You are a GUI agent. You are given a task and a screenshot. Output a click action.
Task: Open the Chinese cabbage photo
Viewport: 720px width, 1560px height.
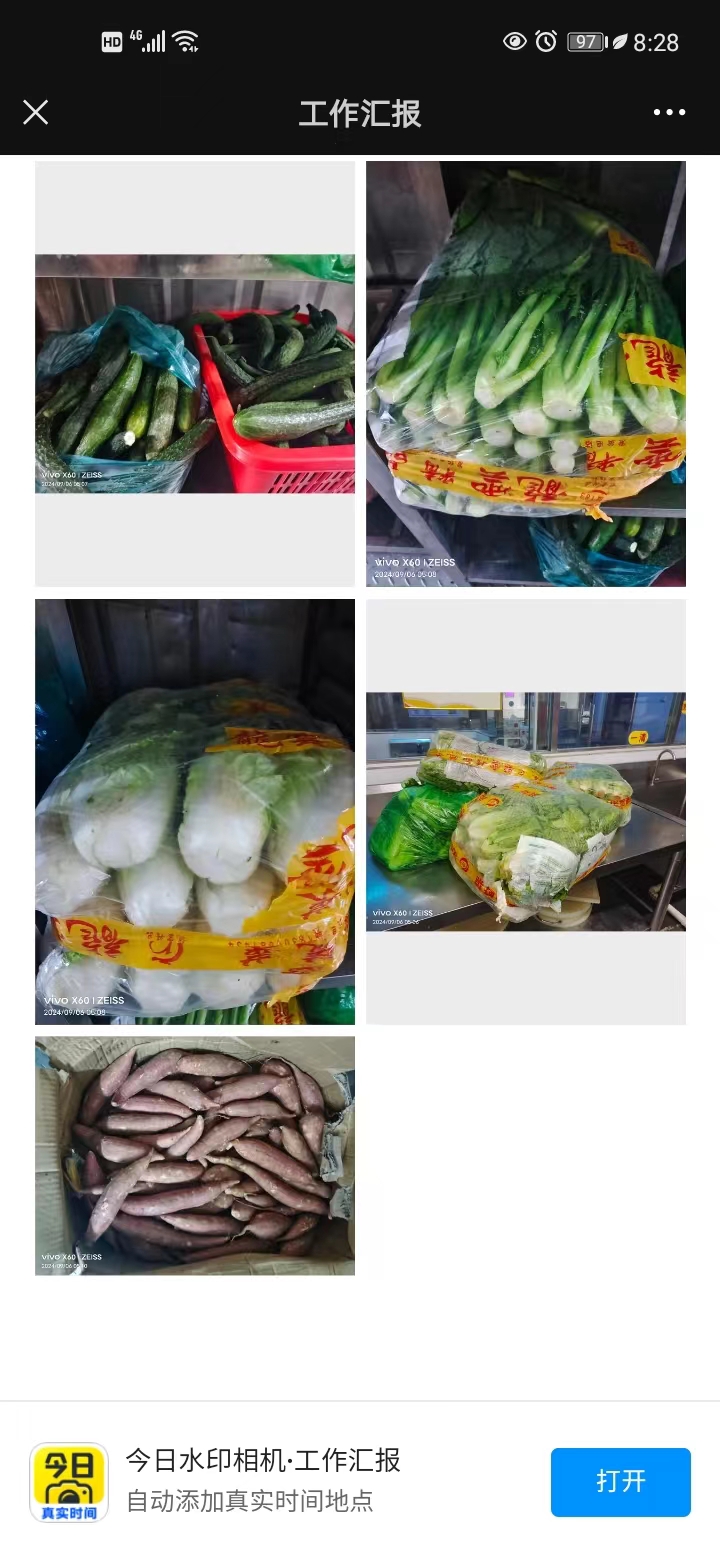click(195, 811)
